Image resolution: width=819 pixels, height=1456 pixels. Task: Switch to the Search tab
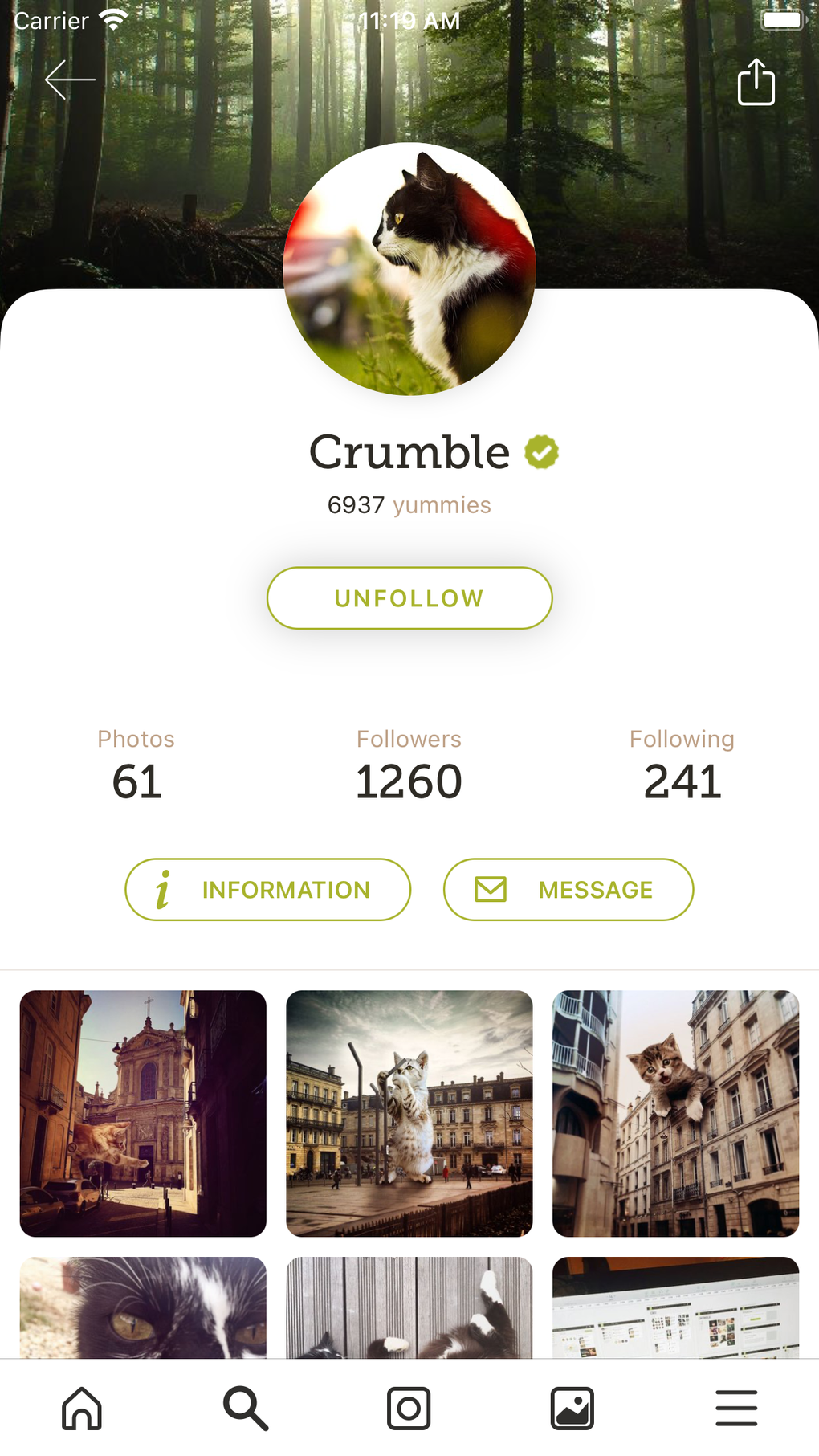click(x=246, y=1408)
